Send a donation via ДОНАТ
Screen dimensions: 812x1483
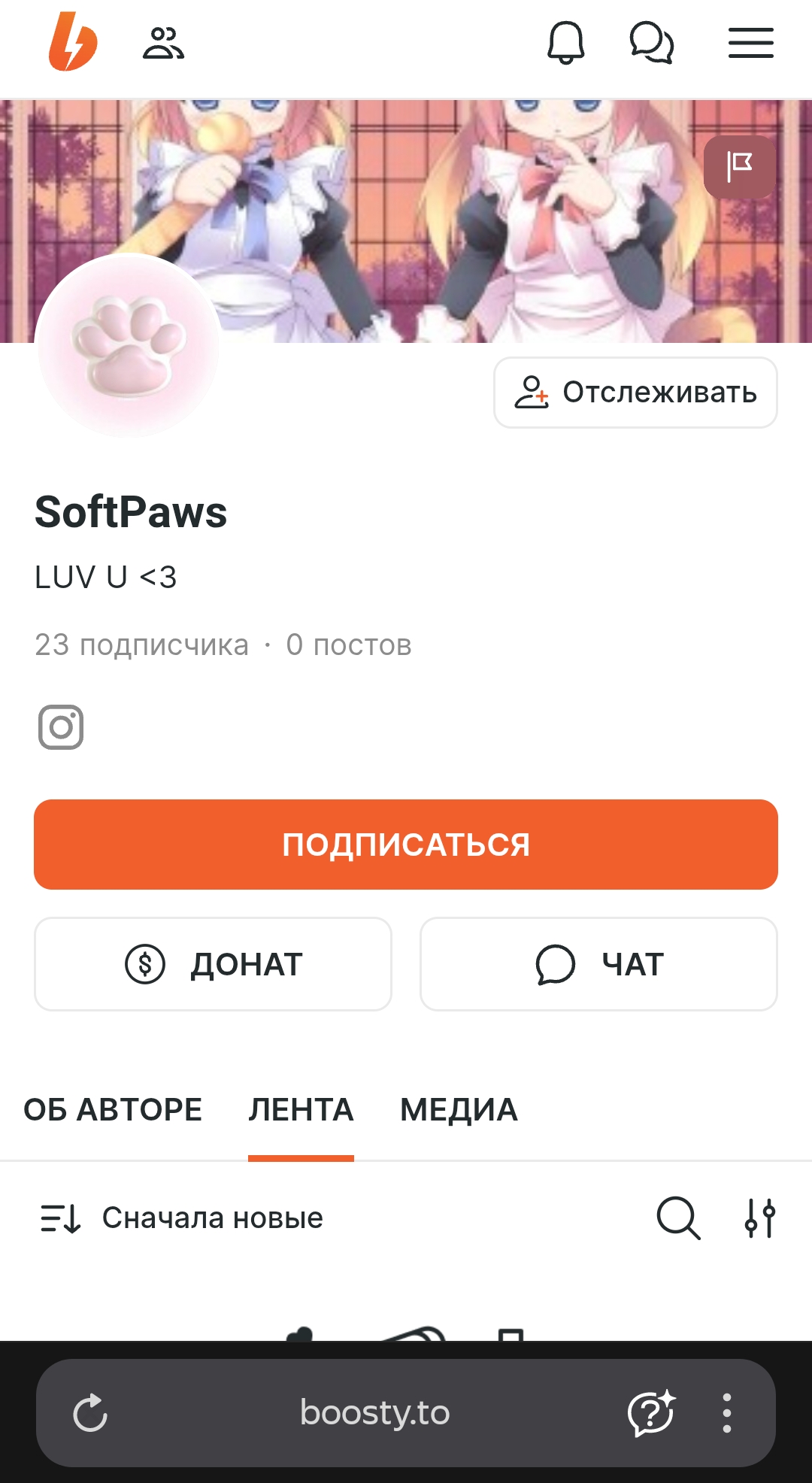[213, 964]
